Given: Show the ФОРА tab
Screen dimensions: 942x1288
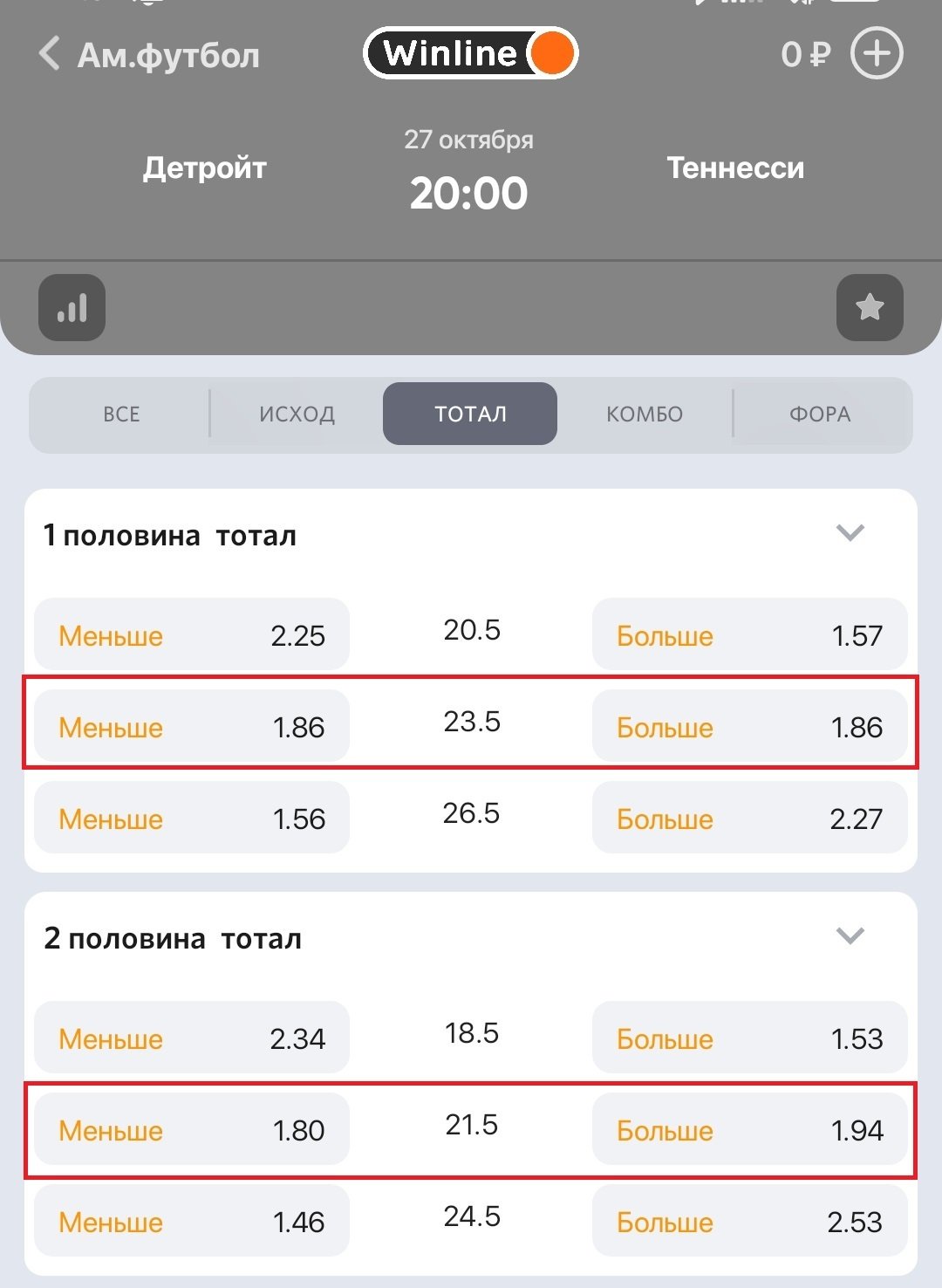Looking at the screenshot, I should coord(820,414).
